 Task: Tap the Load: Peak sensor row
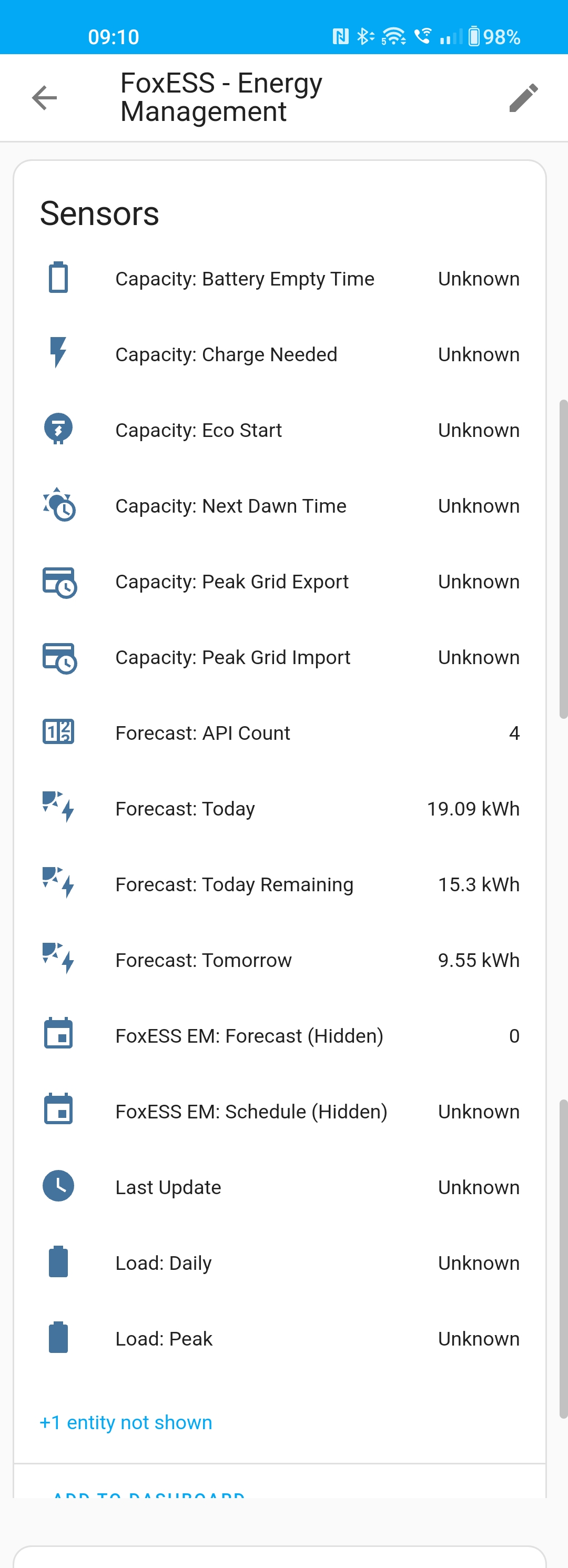click(283, 1338)
